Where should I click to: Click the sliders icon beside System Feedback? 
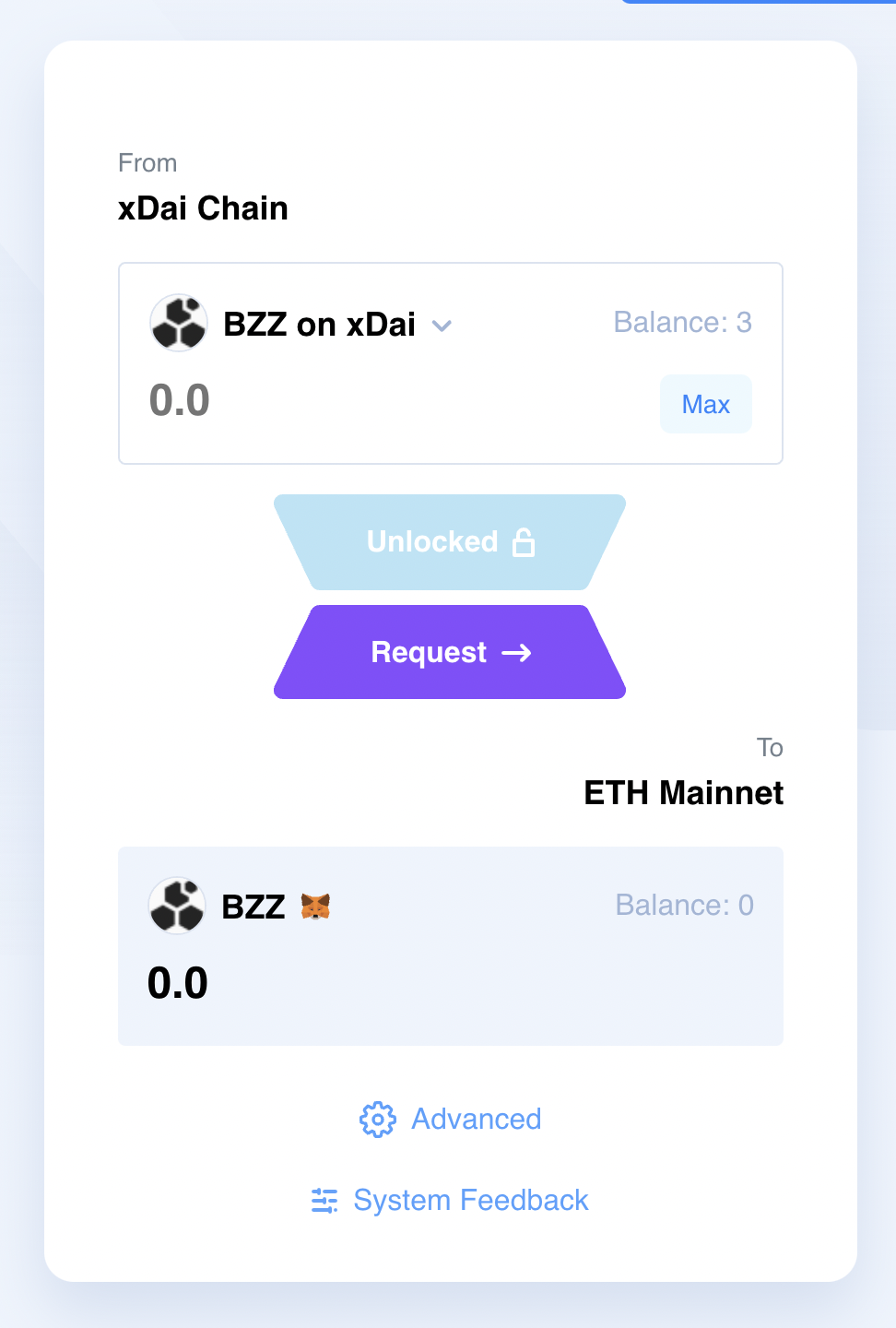click(324, 1200)
